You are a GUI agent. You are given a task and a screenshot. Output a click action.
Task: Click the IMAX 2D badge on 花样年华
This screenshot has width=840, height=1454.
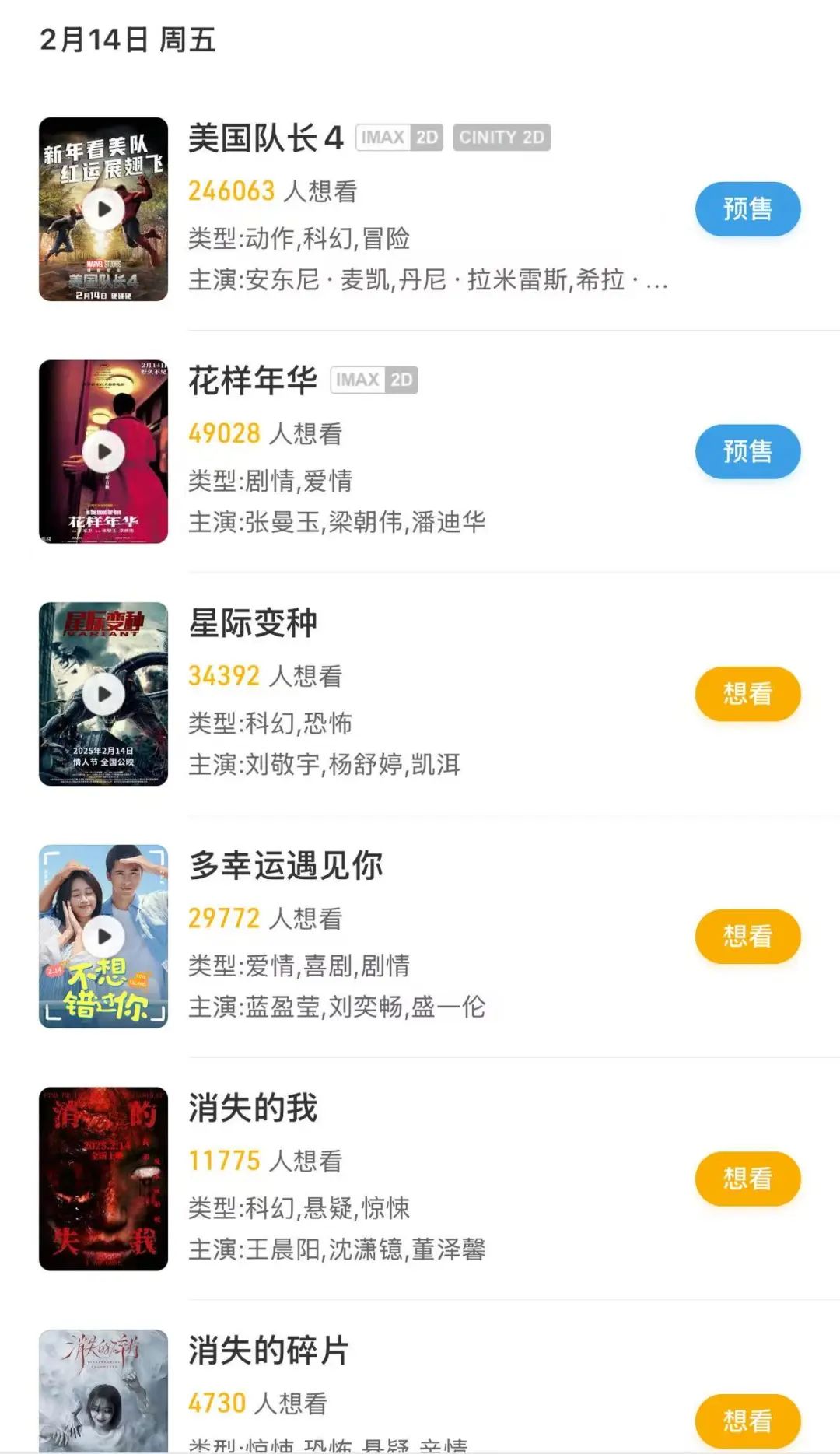click(x=376, y=381)
